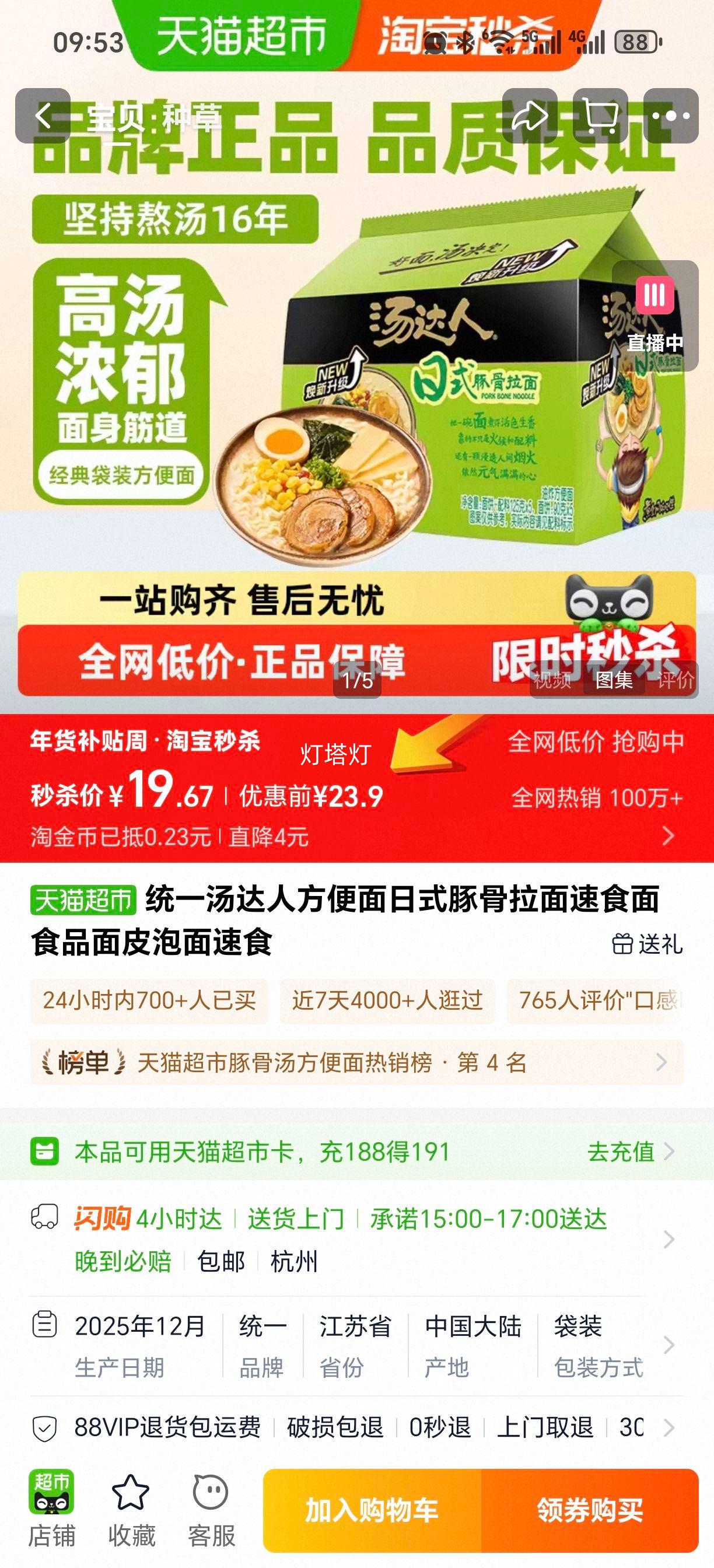Image resolution: width=714 pixels, height=1568 pixels.
Task: Tap the 1/5 image page indicator
Action: (359, 682)
